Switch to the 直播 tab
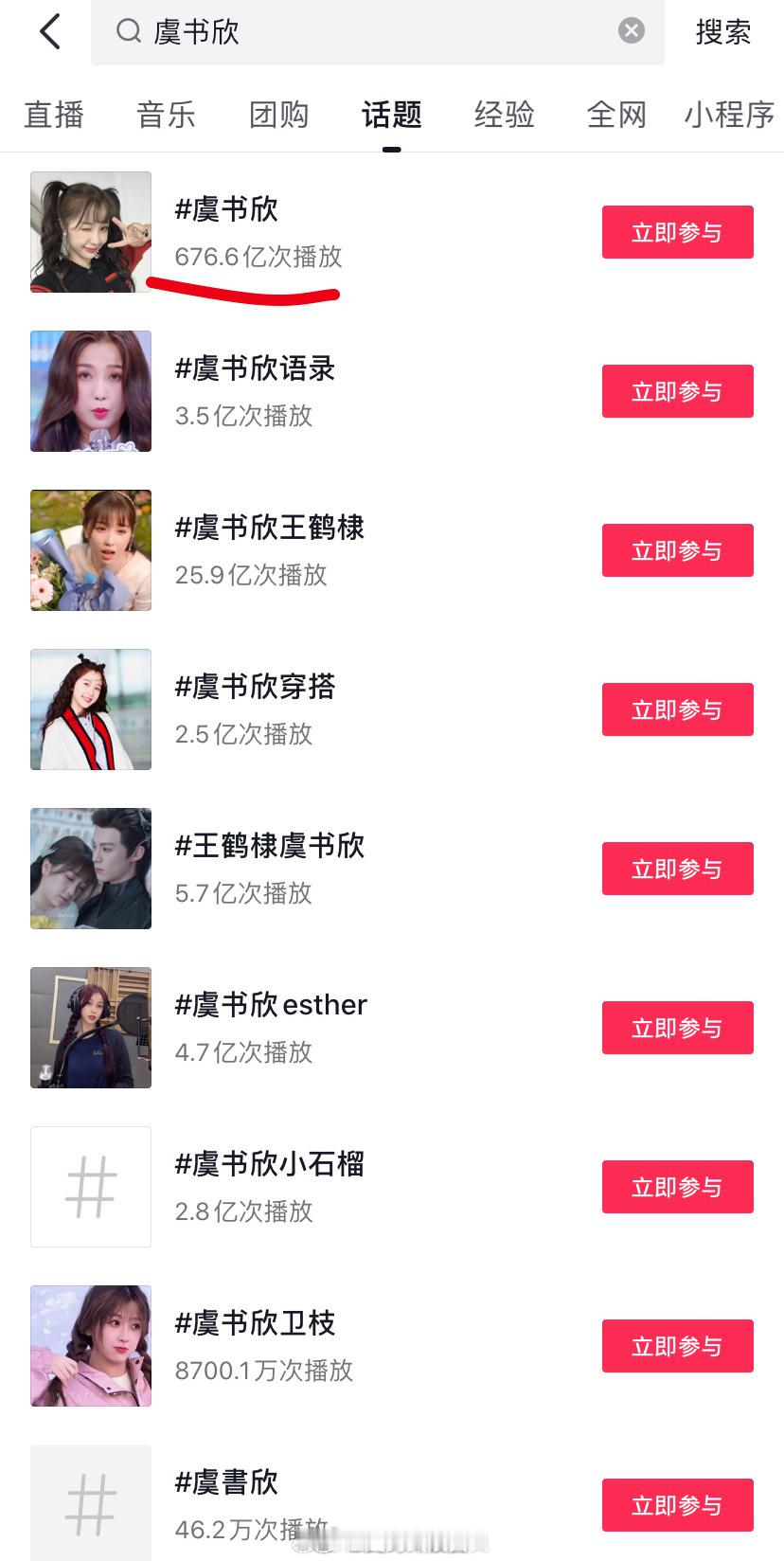 coord(54,114)
